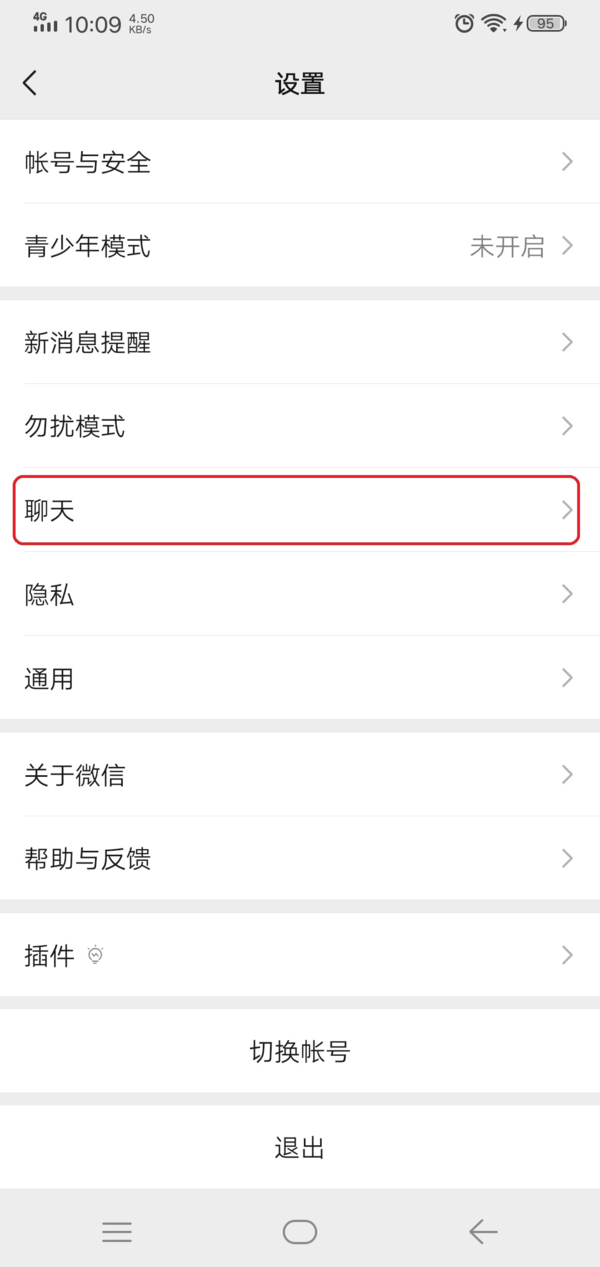The width and height of the screenshot is (600, 1267).
Task: Open 勿扰模式 settings
Action: coord(300,427)
